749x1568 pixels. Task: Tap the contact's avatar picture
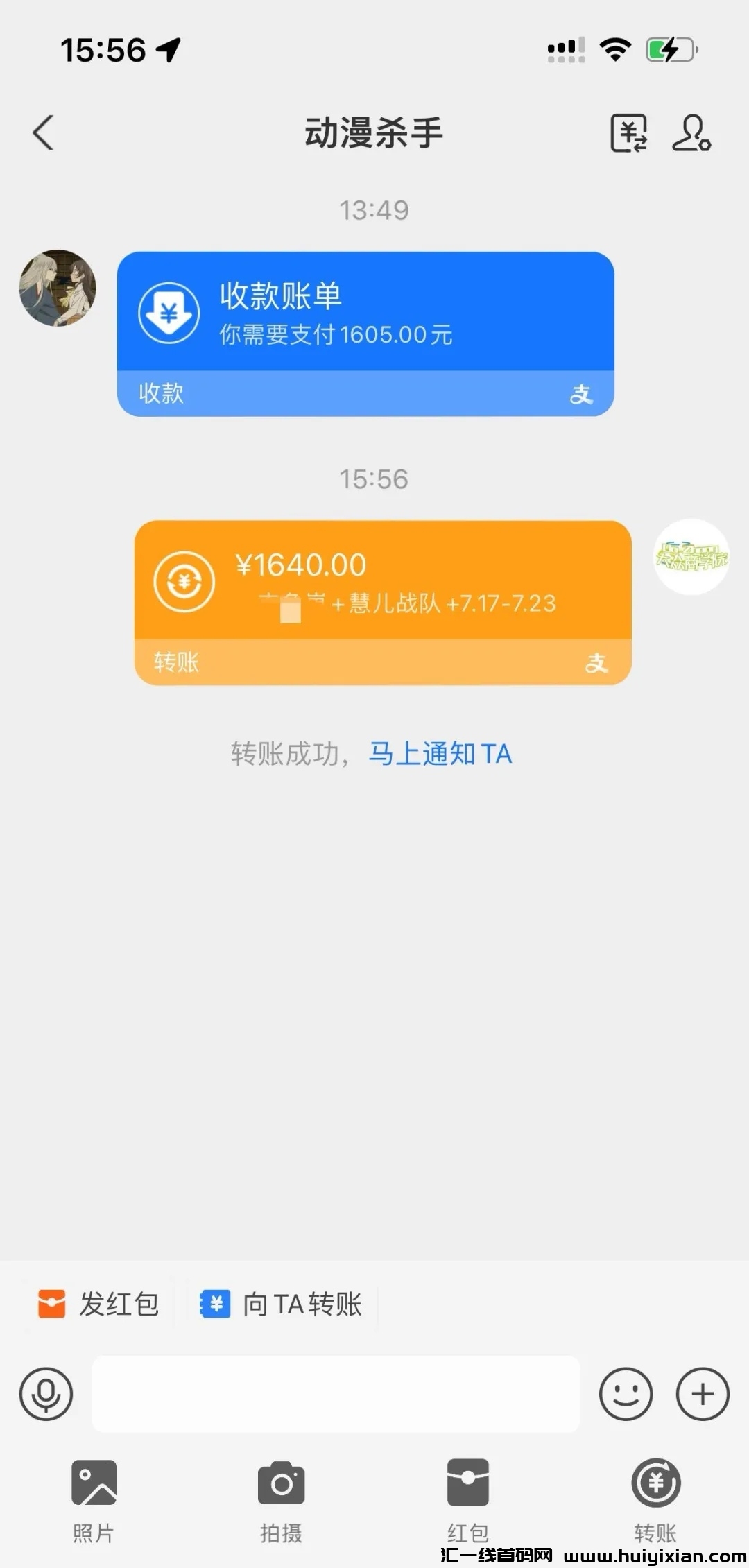pos(57,287)
